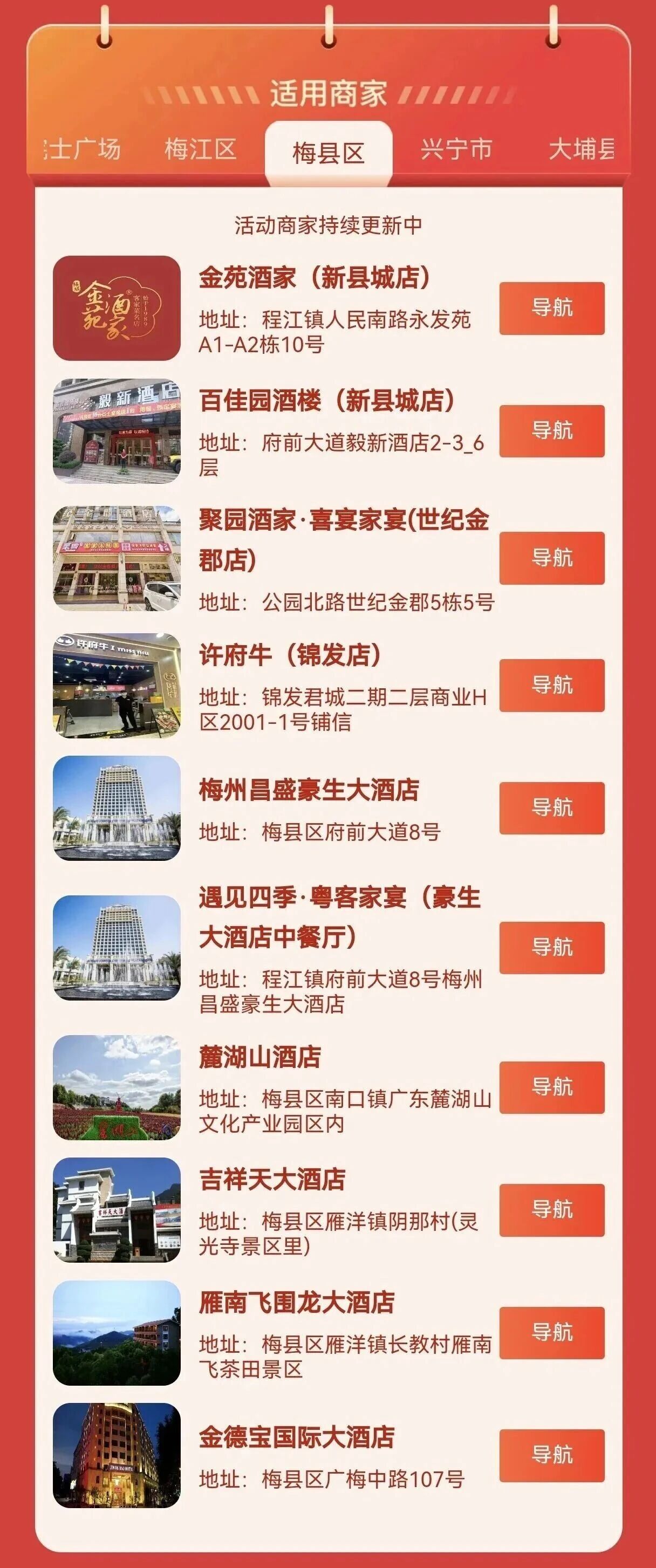656x1568 pixels.
Task: Start navigation to 金德宝国际大酒店
Action: point(551,1455)
